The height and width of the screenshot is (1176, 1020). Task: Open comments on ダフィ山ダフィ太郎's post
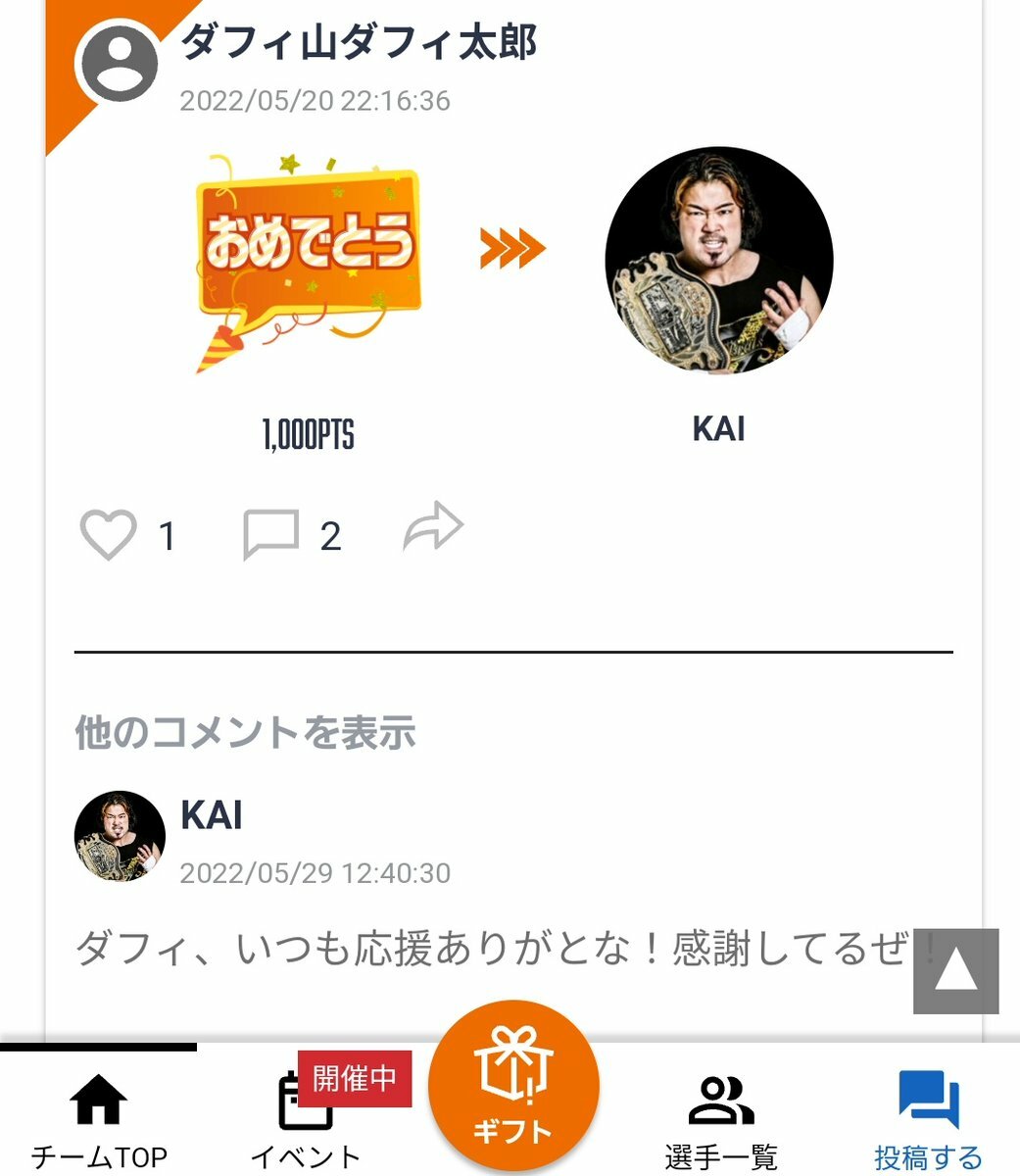[271, 536]
